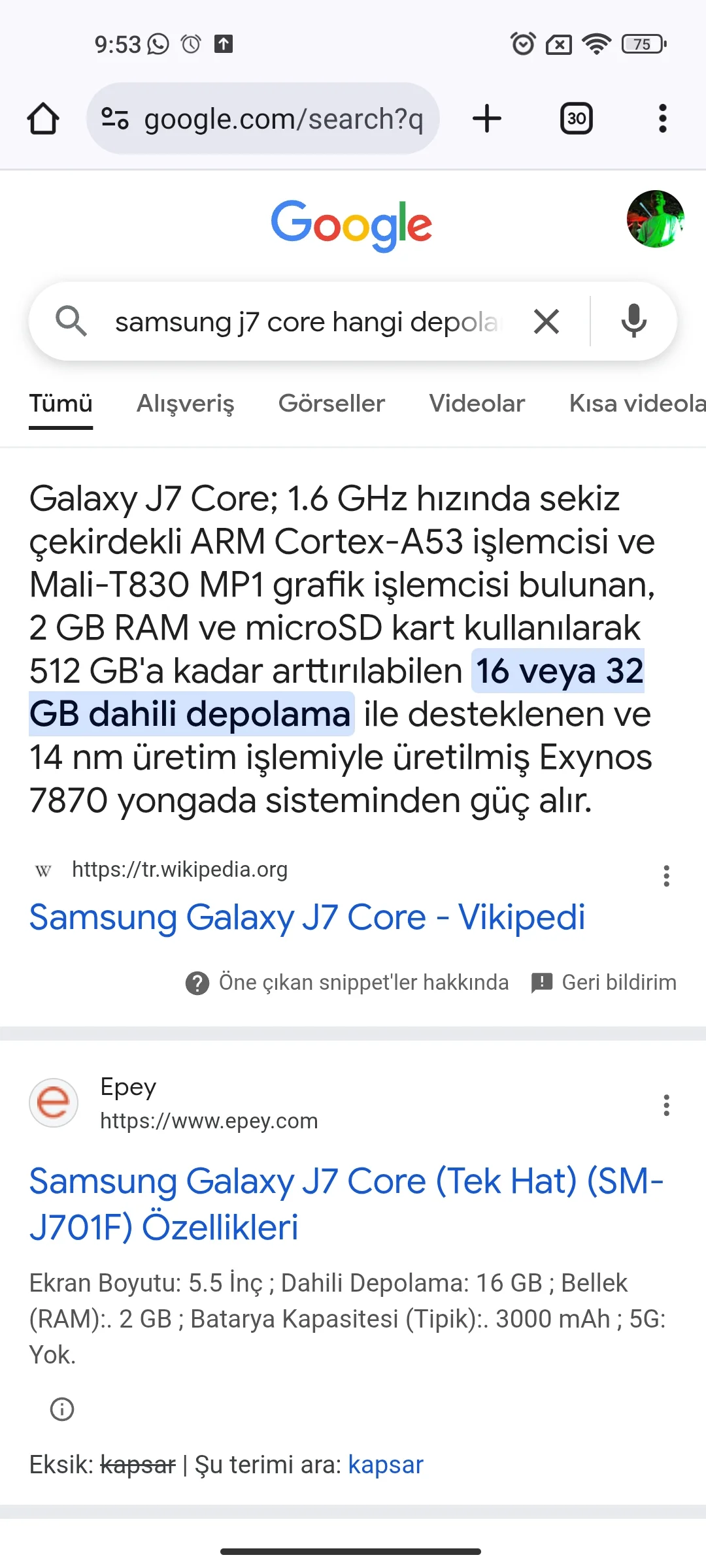Edit the samsung j7 core search query
The width and height of the screenshot is (706, 1568).
coord(306,322)
